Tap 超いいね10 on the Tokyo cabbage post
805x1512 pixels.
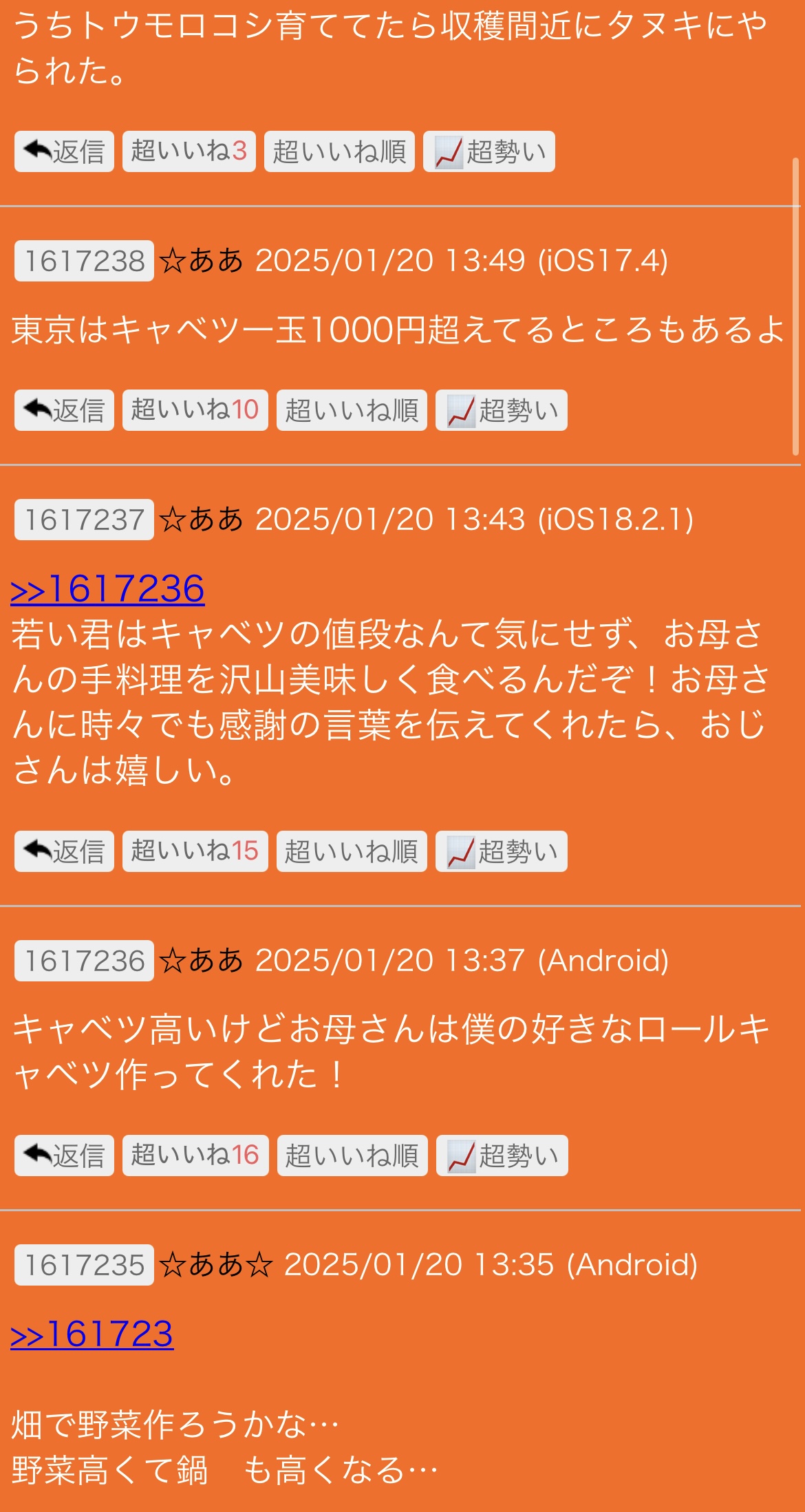pyautogui.click(x=195, y=410)
